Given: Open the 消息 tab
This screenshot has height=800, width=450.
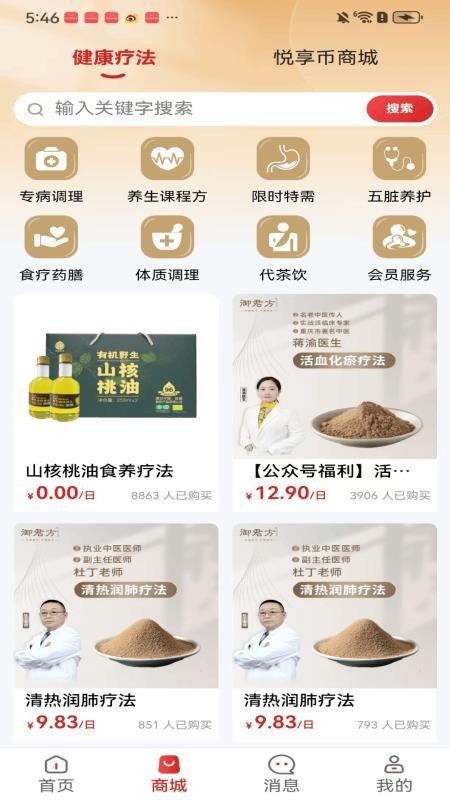Looking at the screenshot, I should click(281, 774).
